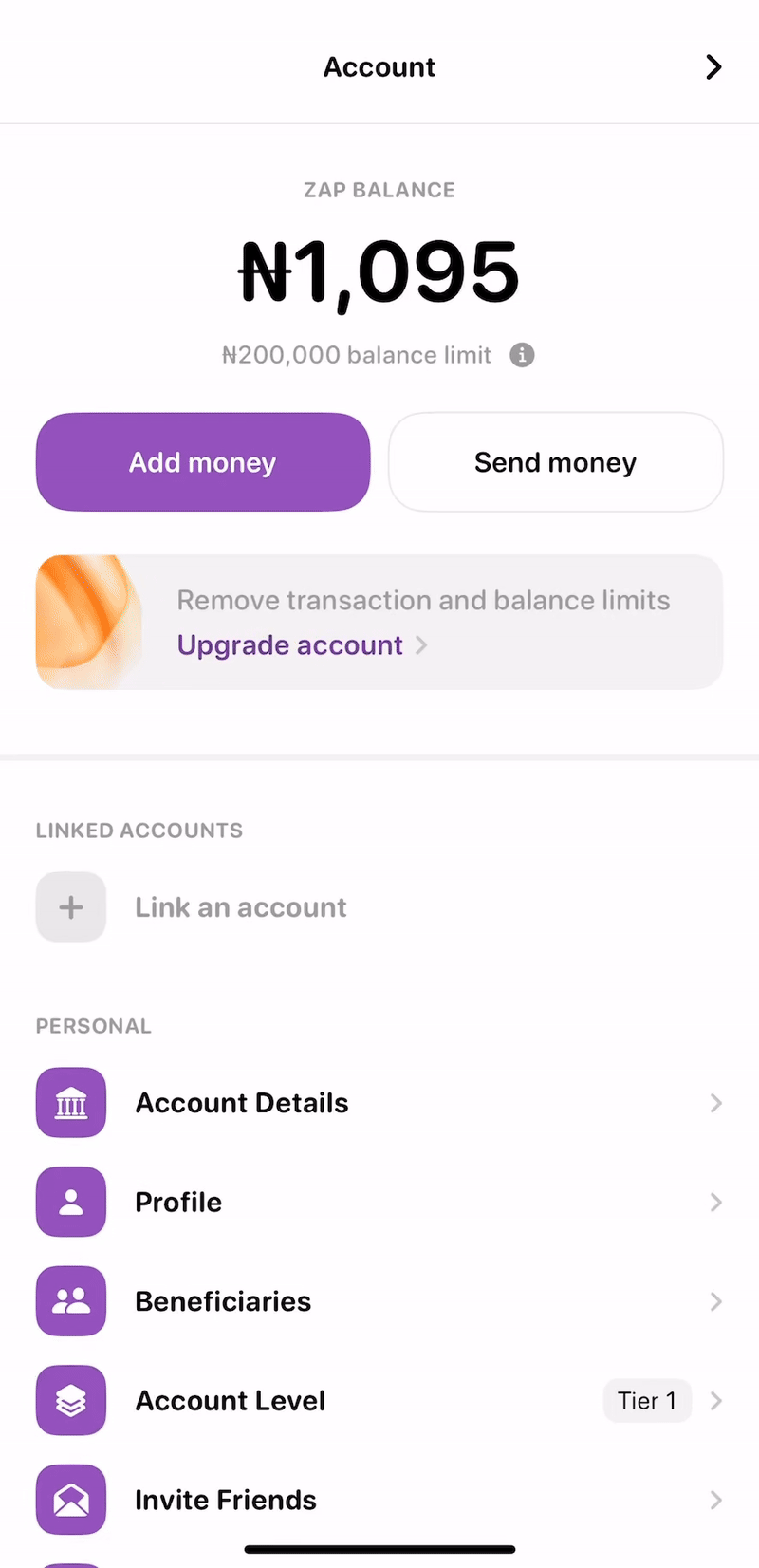Open Account Details
759x1568 pixels.
(x=379, y=1103)
